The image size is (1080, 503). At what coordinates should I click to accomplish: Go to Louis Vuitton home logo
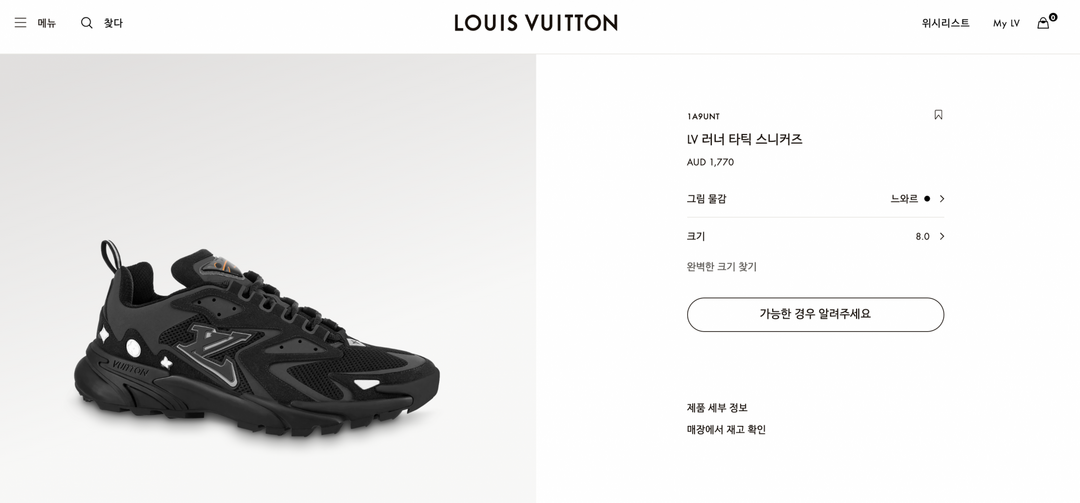click(x=536, y=23)
